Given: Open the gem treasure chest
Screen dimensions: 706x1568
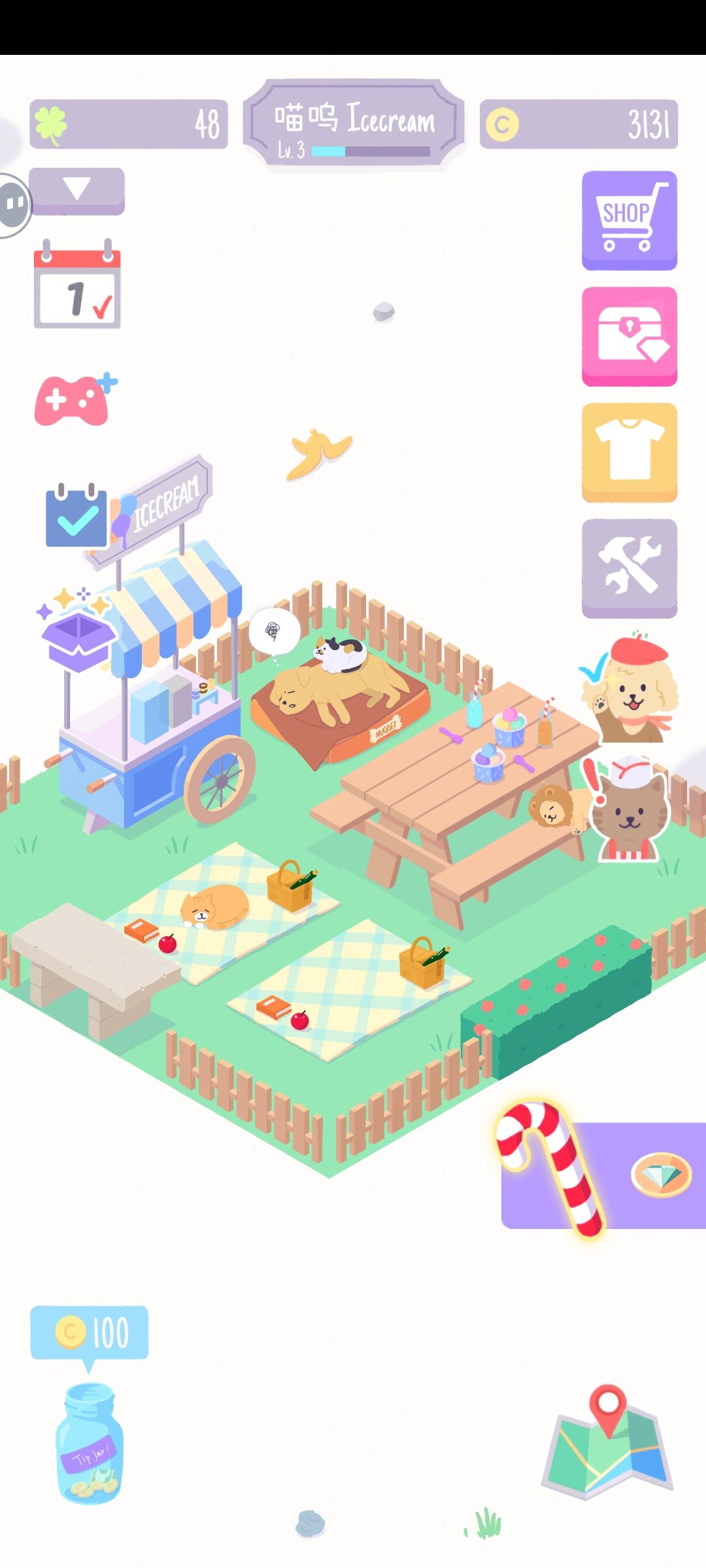Looking at the screenshot, I should pyautogui.click(x=628, y=336).
